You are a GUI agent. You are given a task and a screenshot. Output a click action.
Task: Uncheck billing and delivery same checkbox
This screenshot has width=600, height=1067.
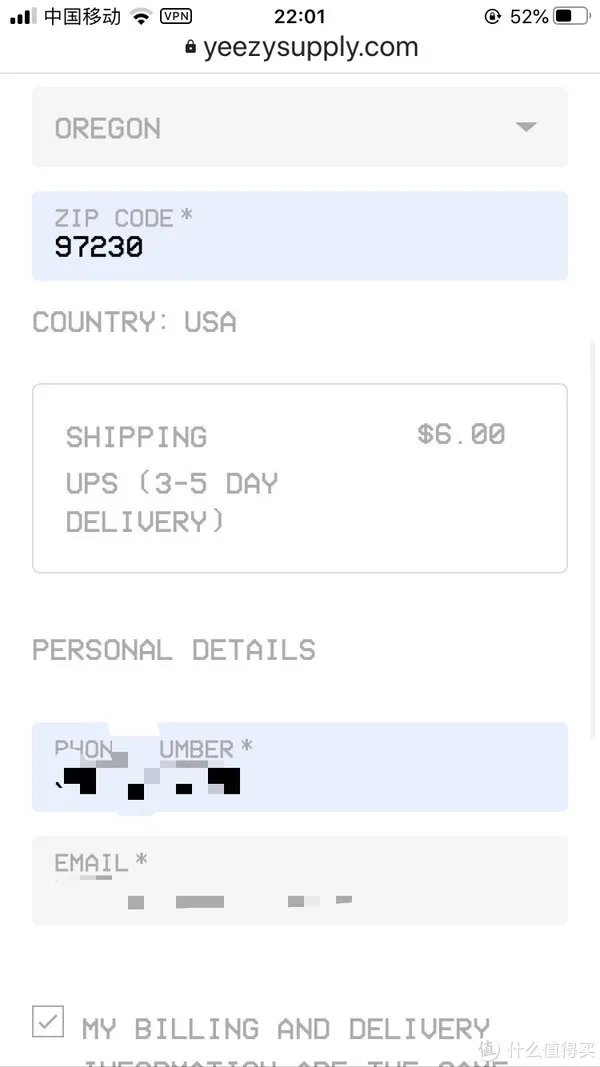coord(48,1022)
